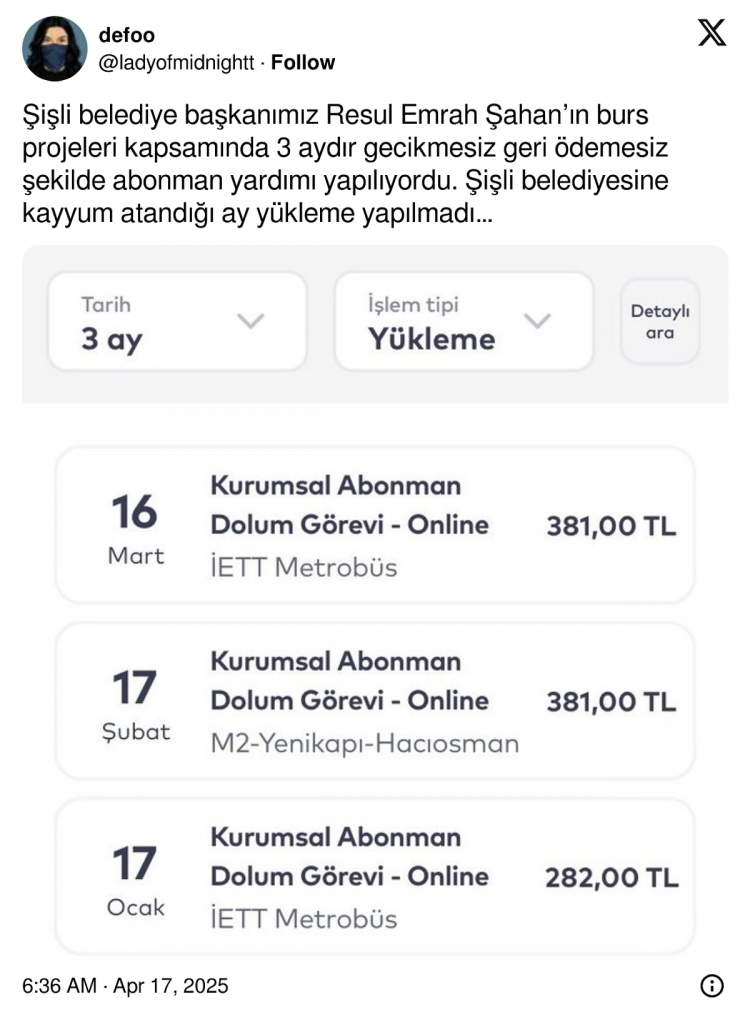Open defoo's profile picture
The image size is (750, 1024).
55,48
